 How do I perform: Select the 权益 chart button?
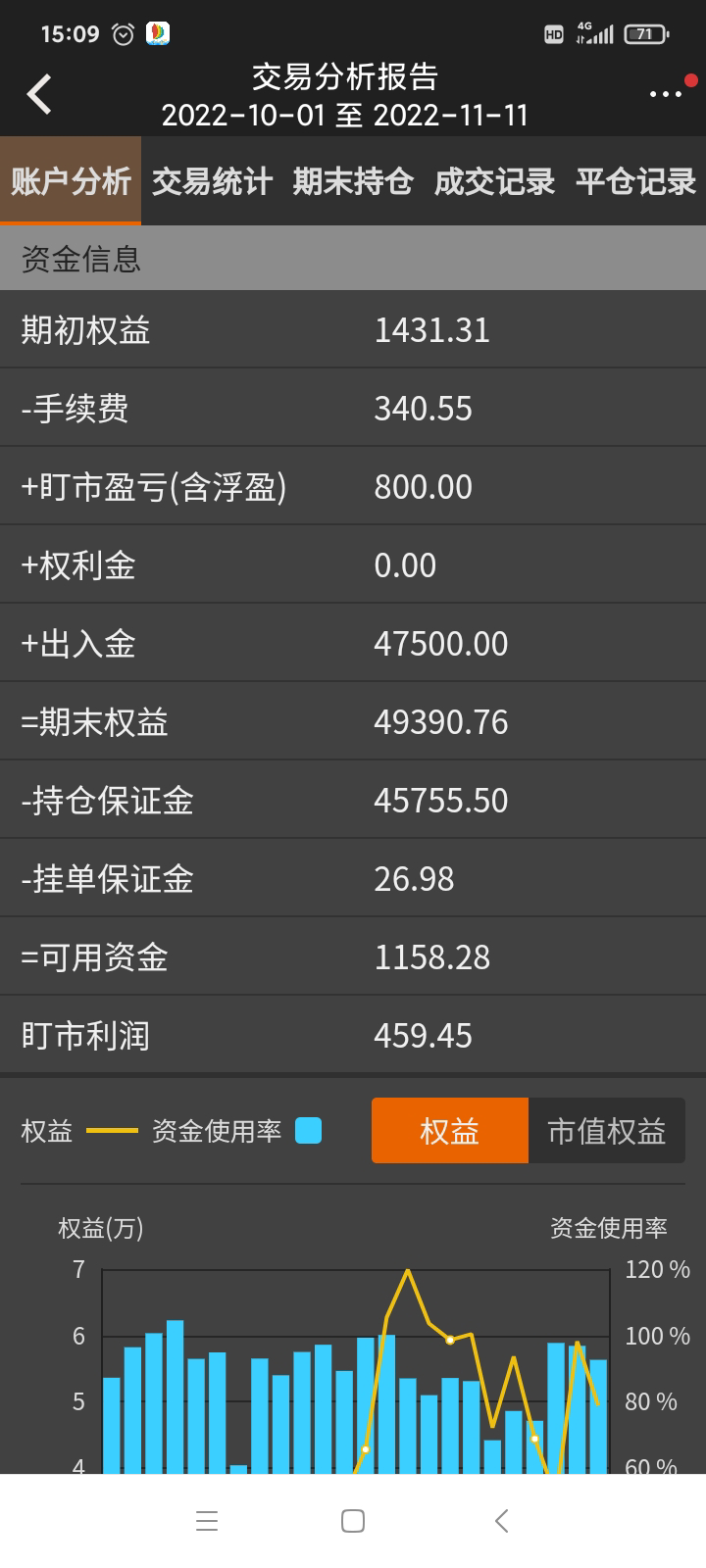pos(449,1131)
